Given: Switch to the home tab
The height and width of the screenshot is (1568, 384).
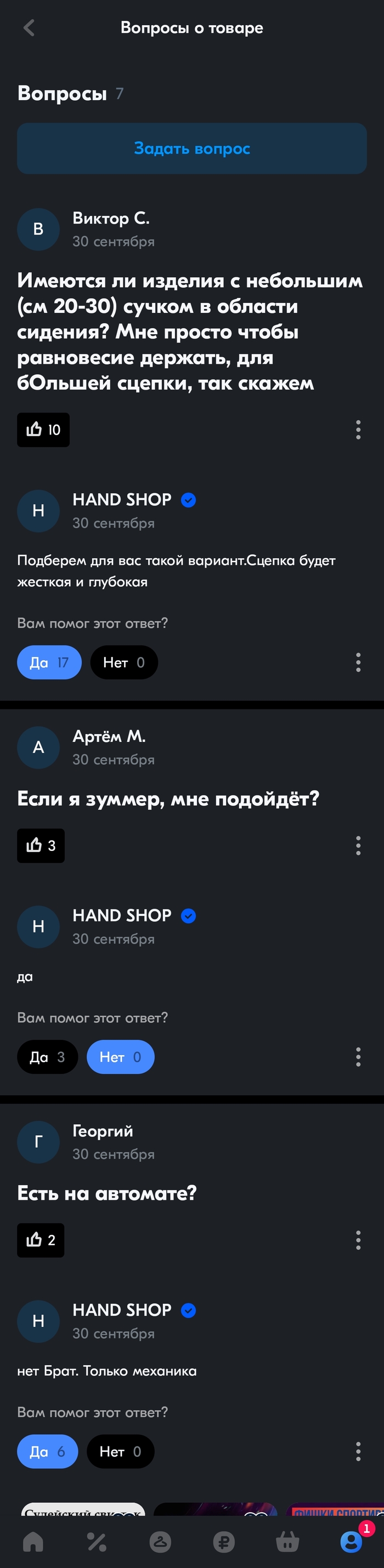Looking at the screenshot, I should [33, 1541].
